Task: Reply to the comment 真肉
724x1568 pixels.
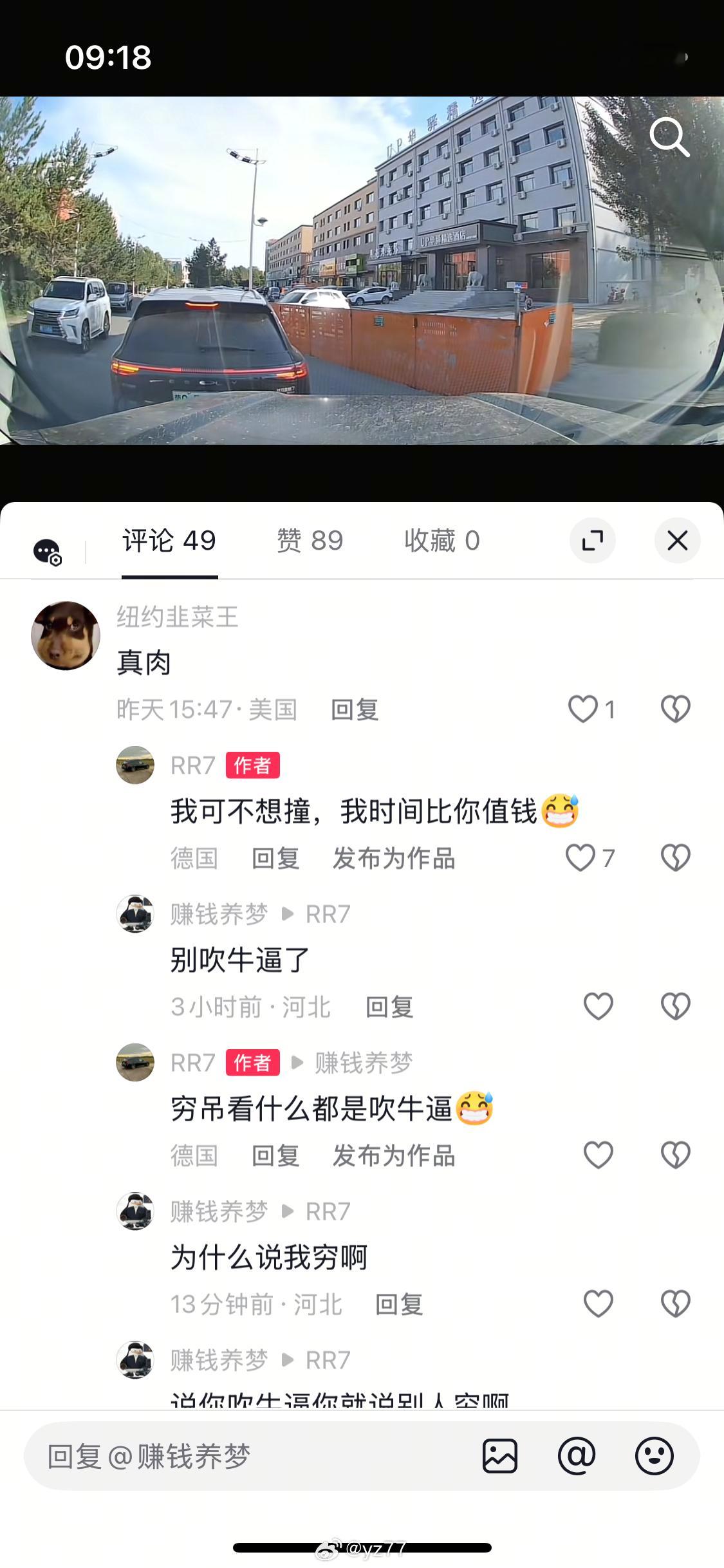Action: (x=355, y=709)
